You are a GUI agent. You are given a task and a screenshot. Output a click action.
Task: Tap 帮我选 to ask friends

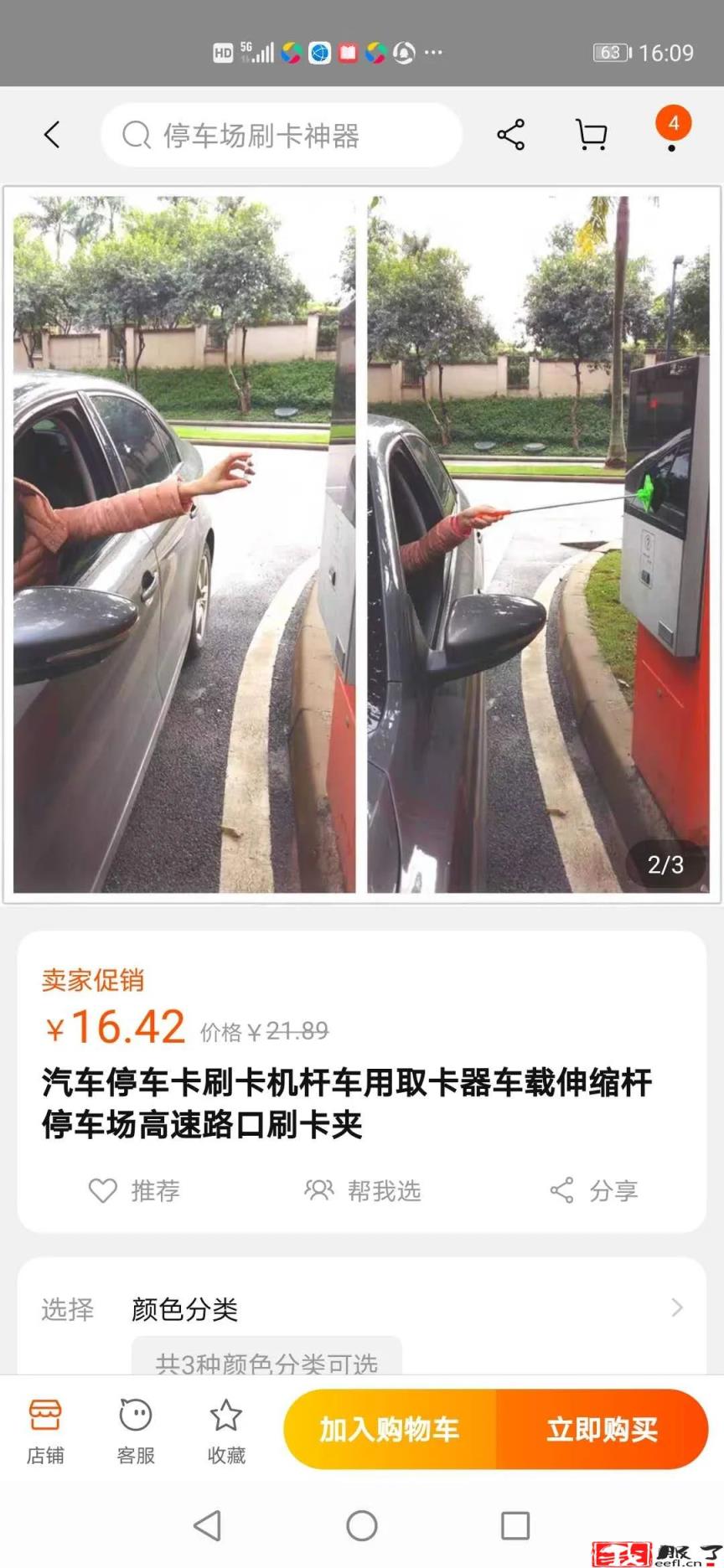(363, 1190)
